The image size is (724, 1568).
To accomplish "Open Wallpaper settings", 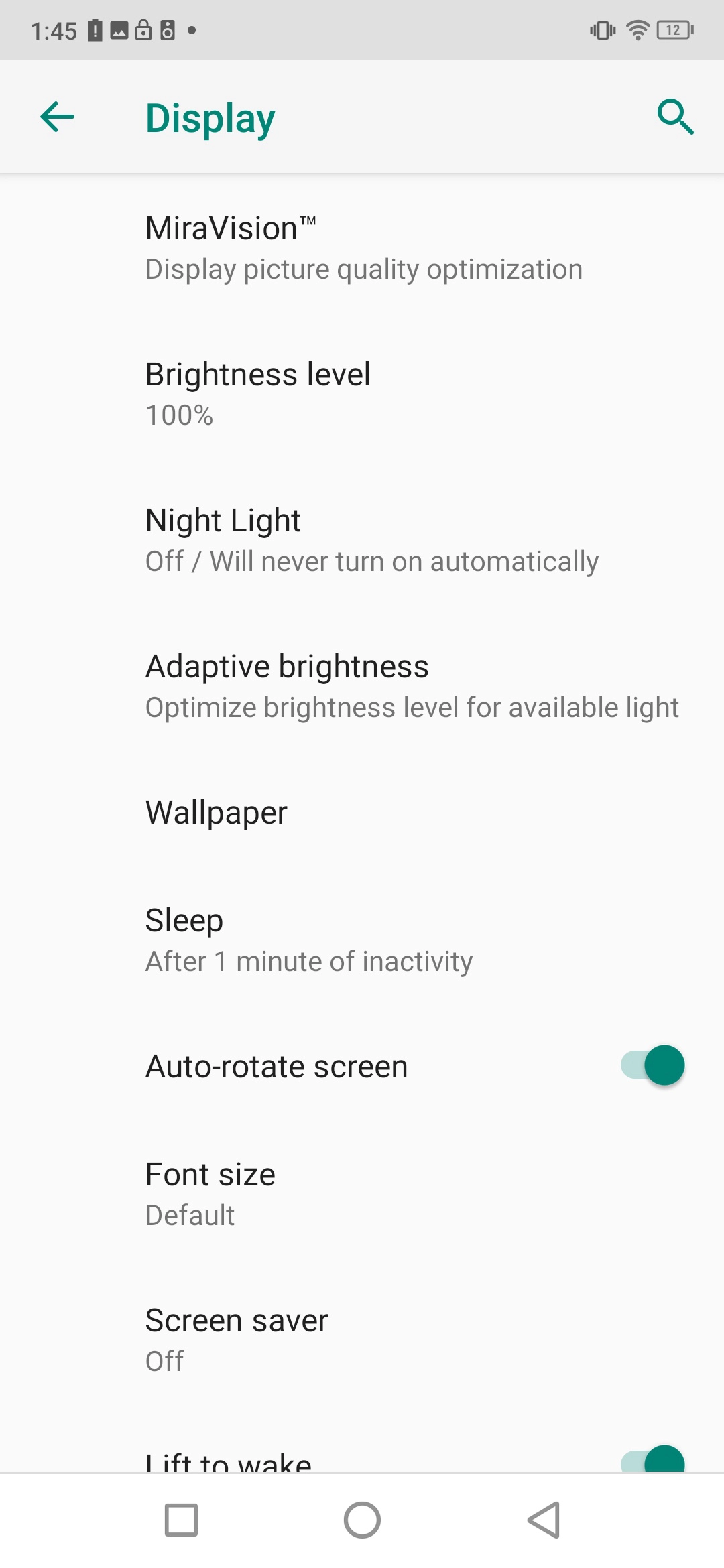I will [362, 813].
